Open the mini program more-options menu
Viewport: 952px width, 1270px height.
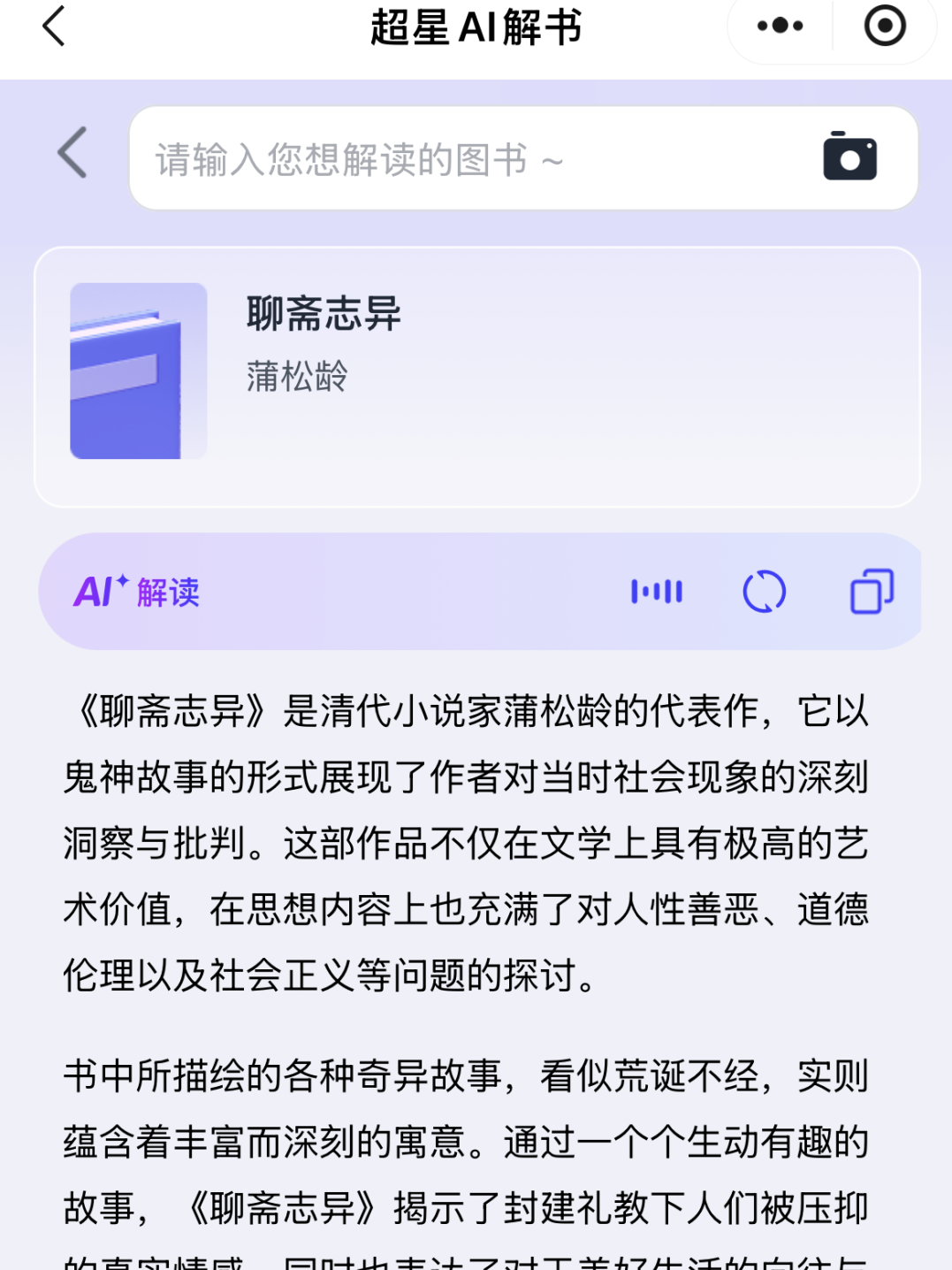click(x=780, y=26)
